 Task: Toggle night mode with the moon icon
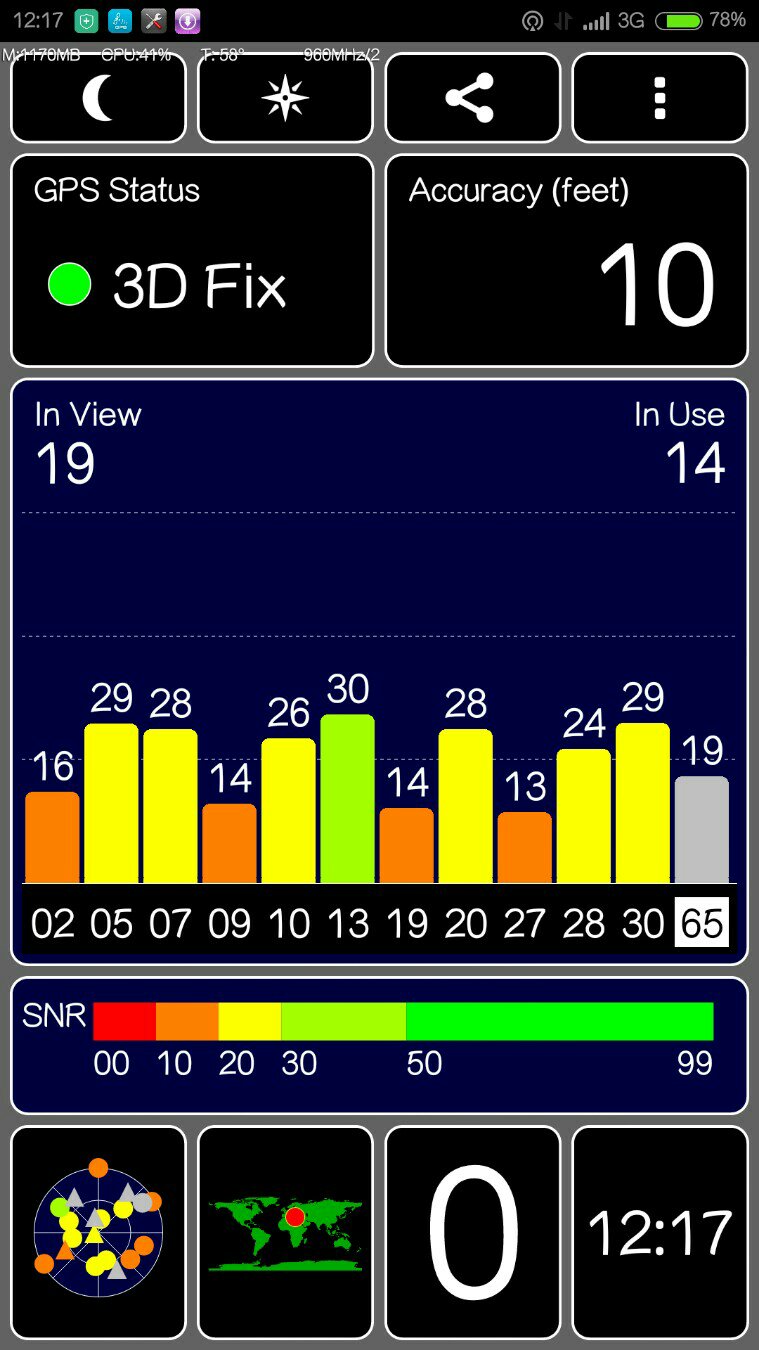[x=98, y=98]
